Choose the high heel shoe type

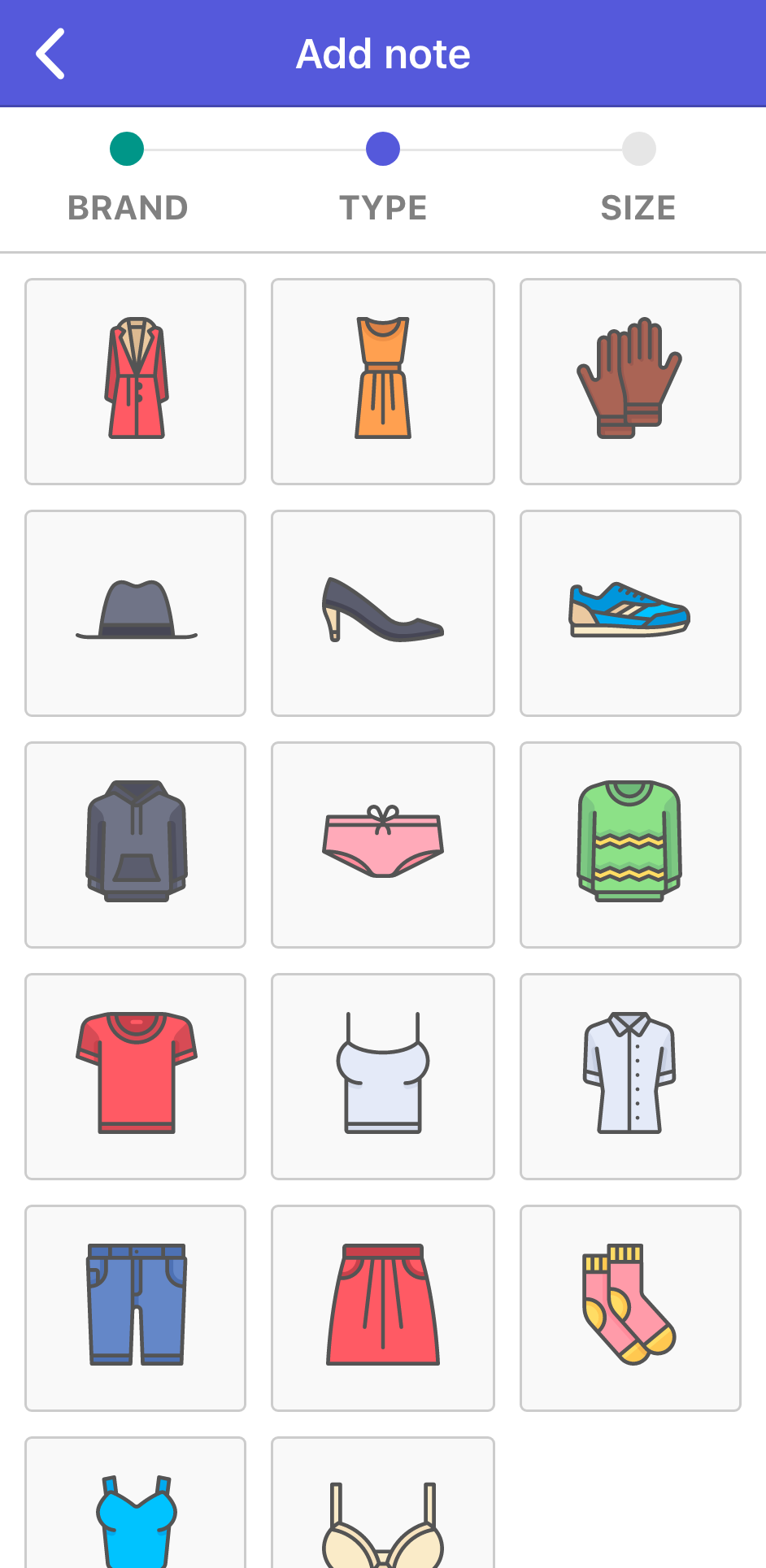click(383, 613)
